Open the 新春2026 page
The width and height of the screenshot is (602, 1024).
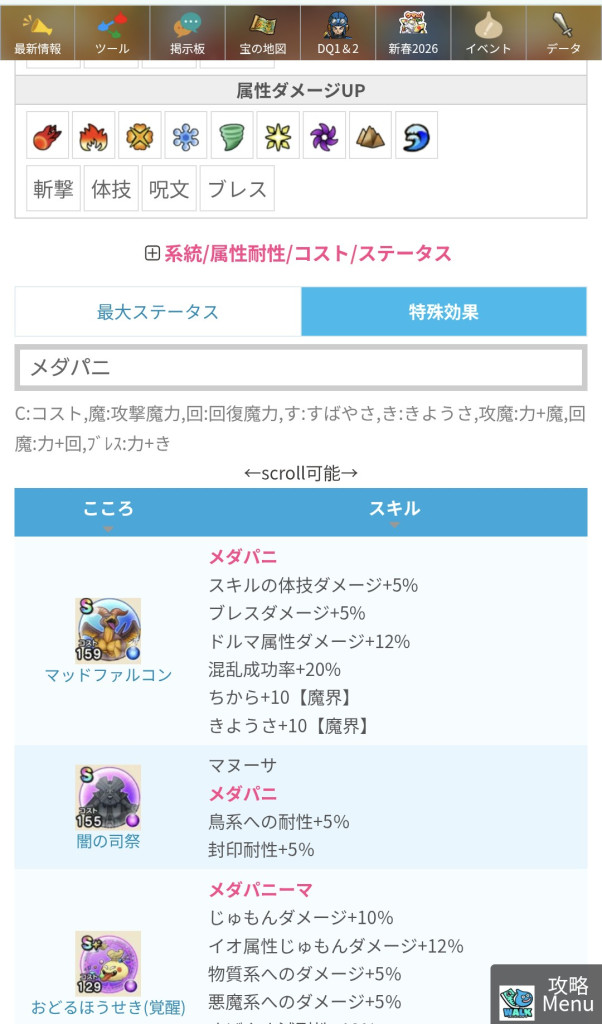(x=412, y=33)
